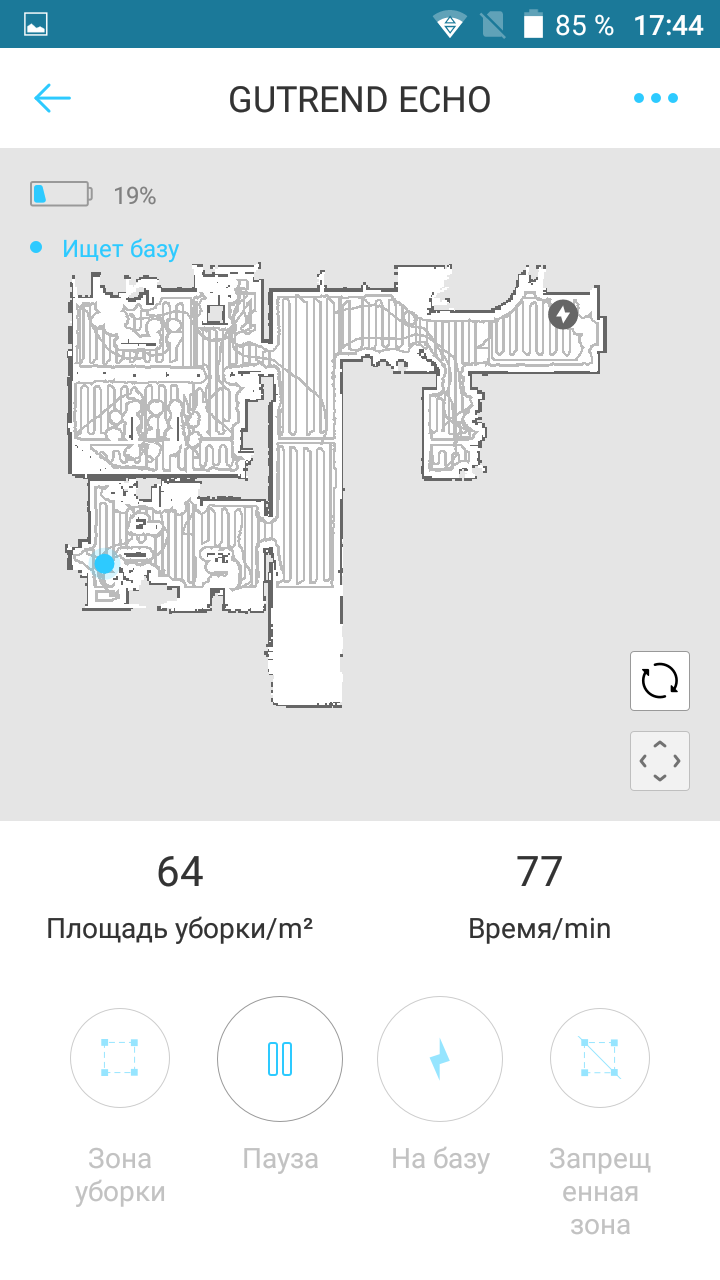Screen dimensions: 720x1280
Task: Send the robot back with На базу
Action: coord(440,1058)
